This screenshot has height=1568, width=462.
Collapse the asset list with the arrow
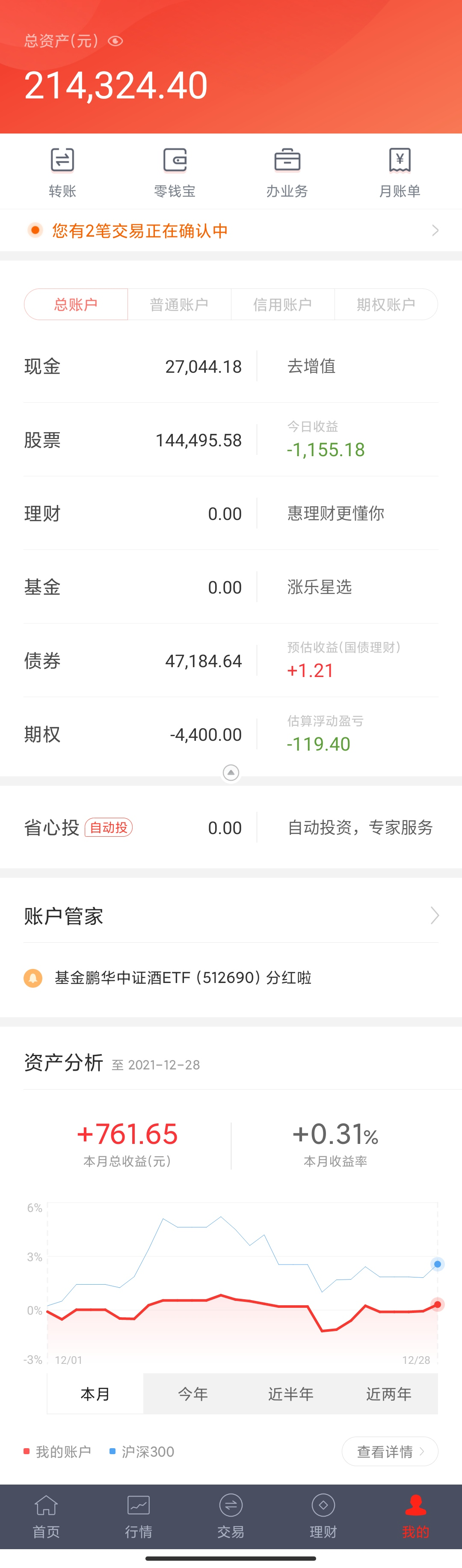tap(231, 772)
